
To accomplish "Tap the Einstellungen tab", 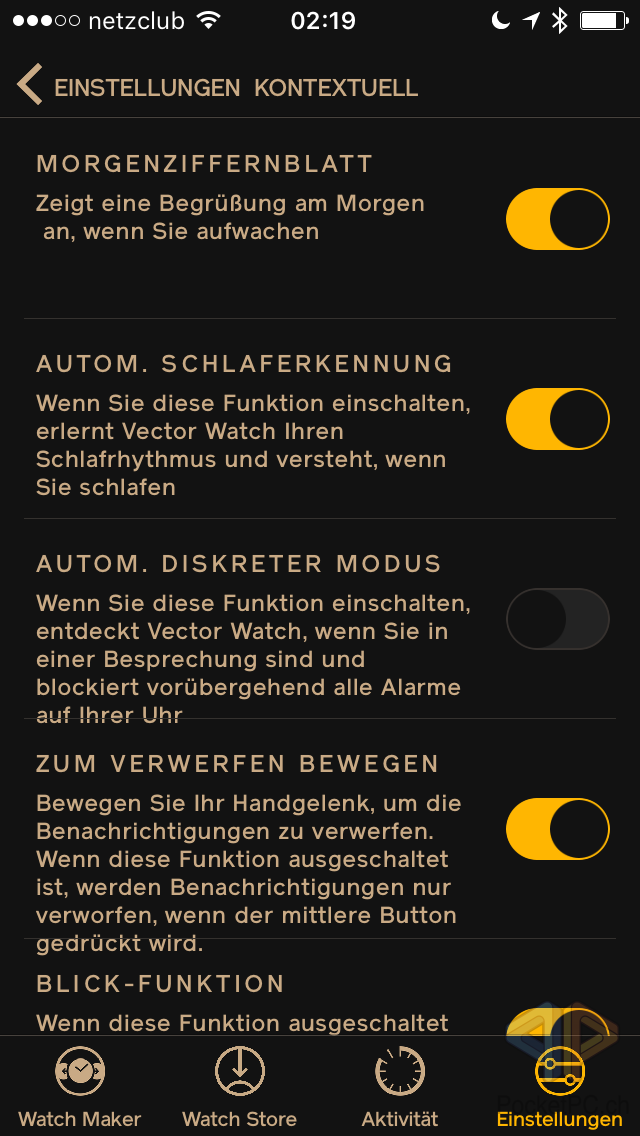I will (x=560, y=1086).
